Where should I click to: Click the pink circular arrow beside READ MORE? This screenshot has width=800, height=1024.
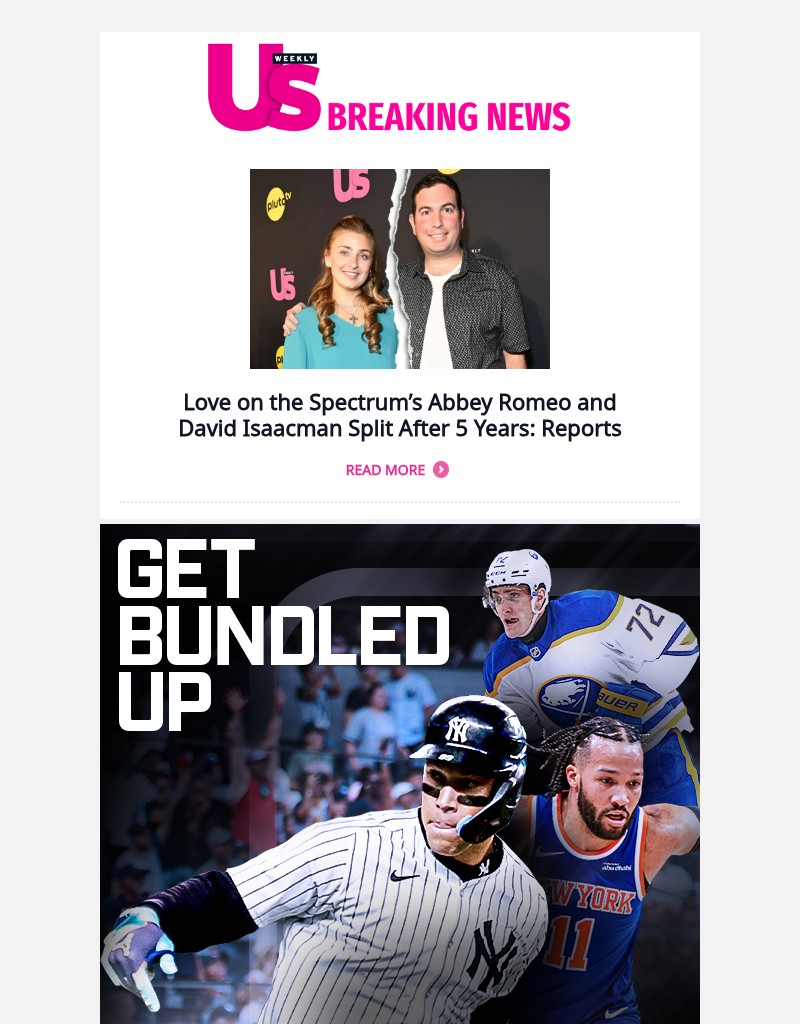pyautogui.click(x=440, y=470)
